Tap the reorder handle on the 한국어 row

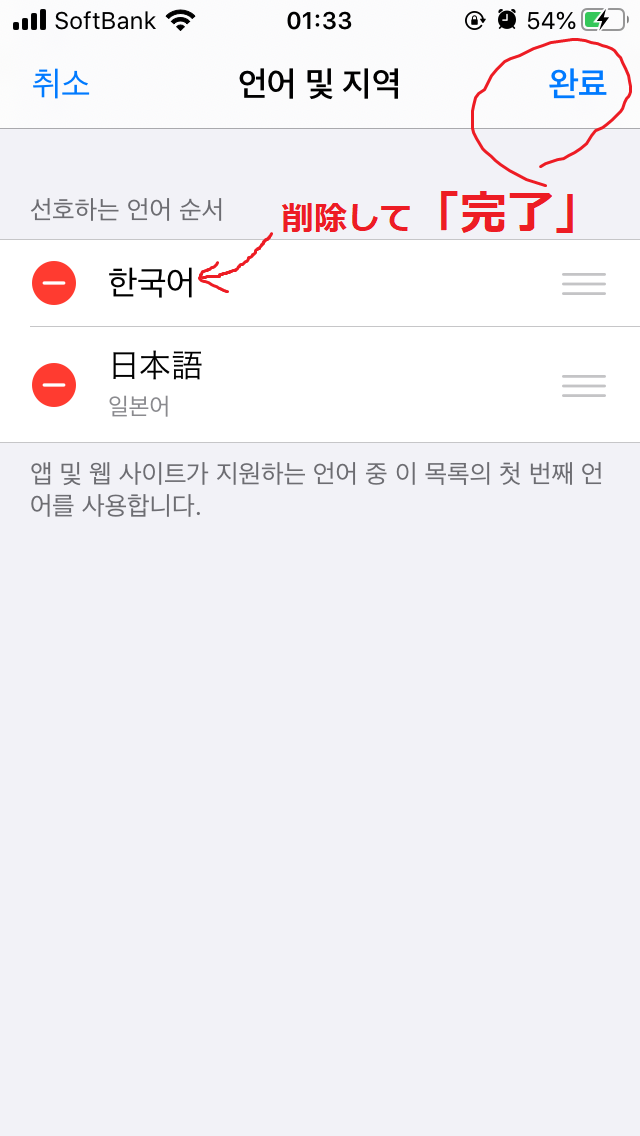click(584, 284)
